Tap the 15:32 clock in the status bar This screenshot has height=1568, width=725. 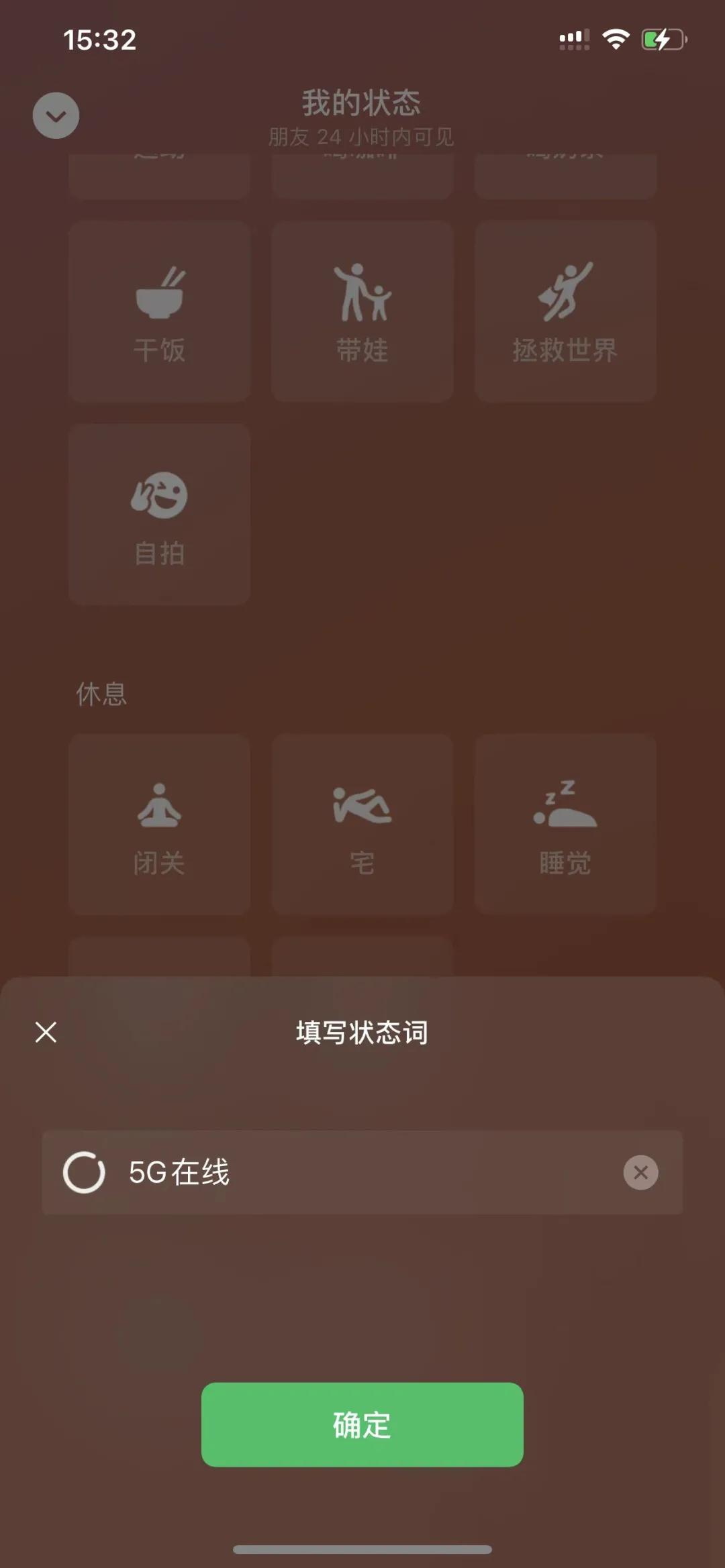coord(101,40)
